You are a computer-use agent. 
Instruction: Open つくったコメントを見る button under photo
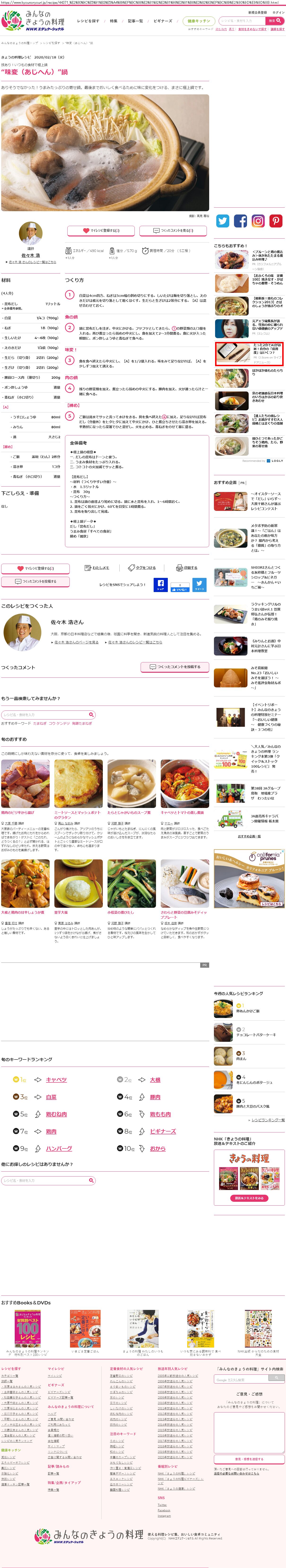[174, 231]
